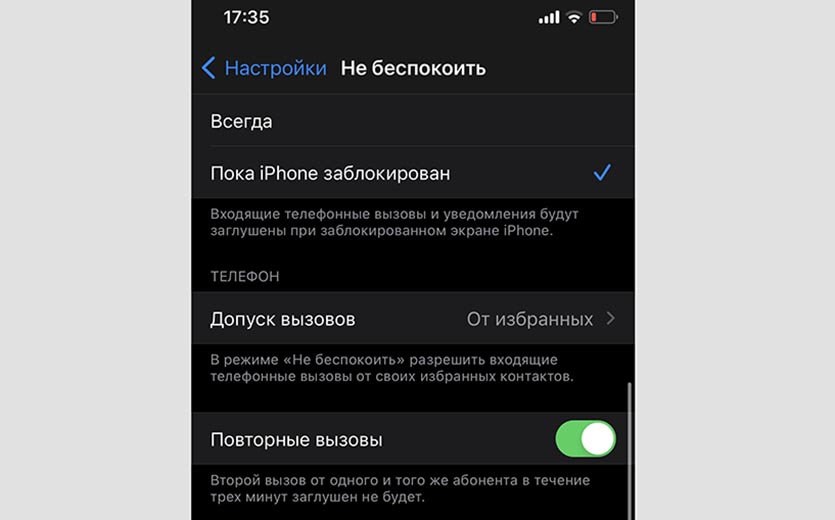The height and width of the screenshot is (520, 835).
Task: Select Пока iPhone заблокирован option
Action: click(412, 173)
